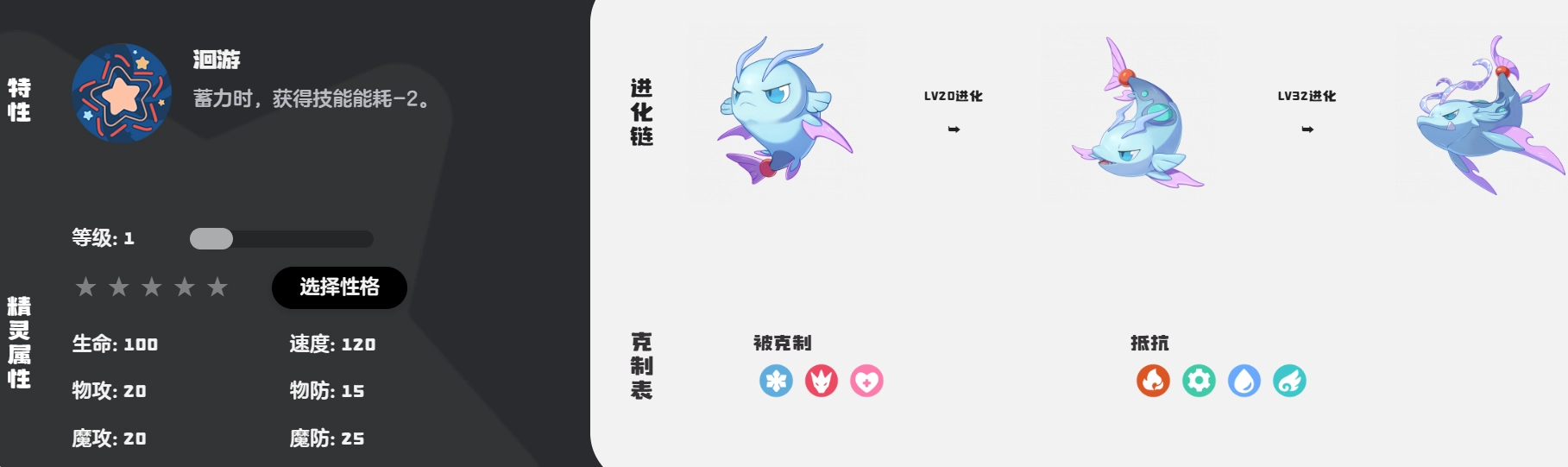
Task: Open the 选择性格 nature selector
Action: click(x=339, y=287)
